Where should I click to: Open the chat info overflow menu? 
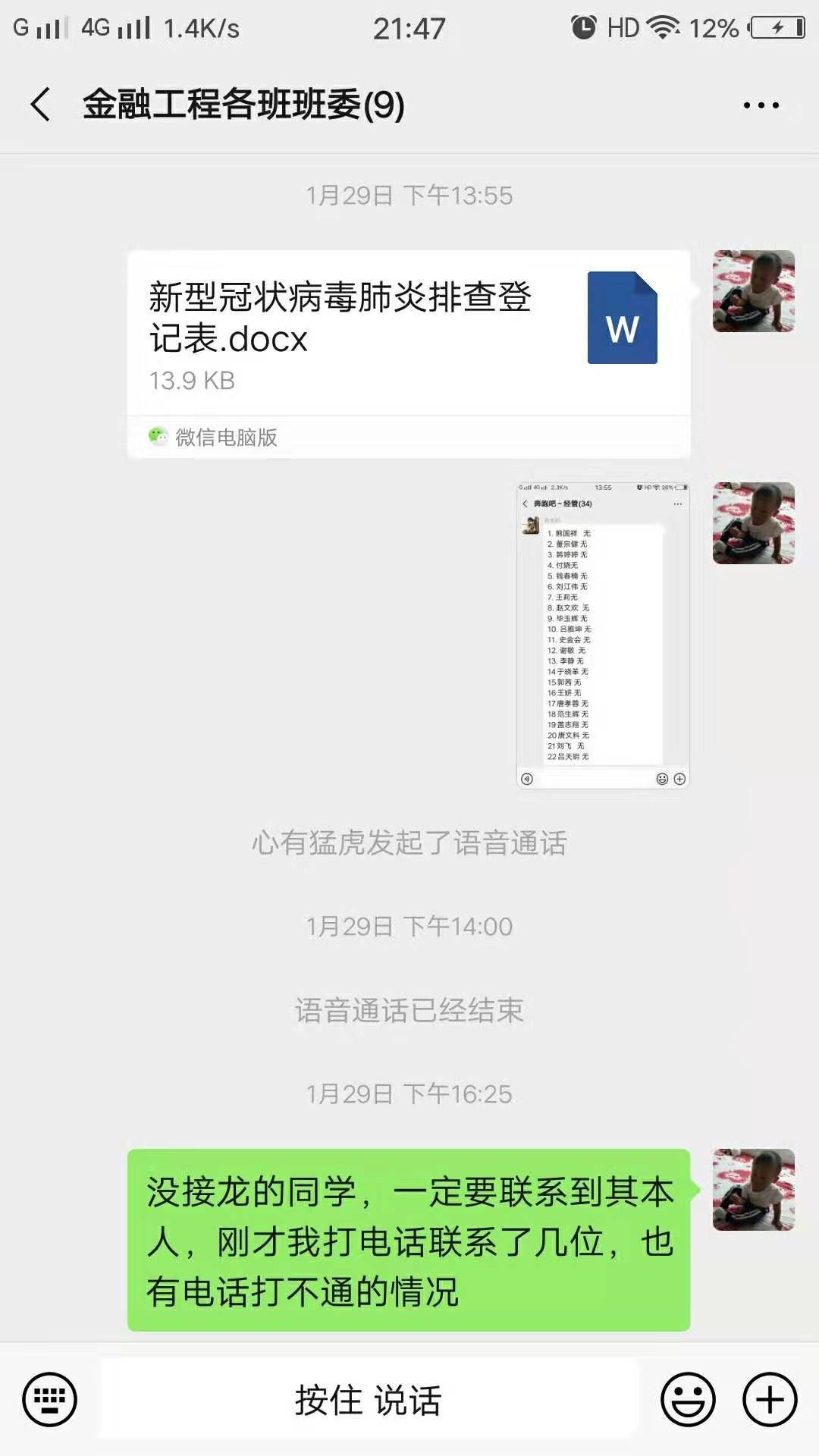tap(761, 105)
